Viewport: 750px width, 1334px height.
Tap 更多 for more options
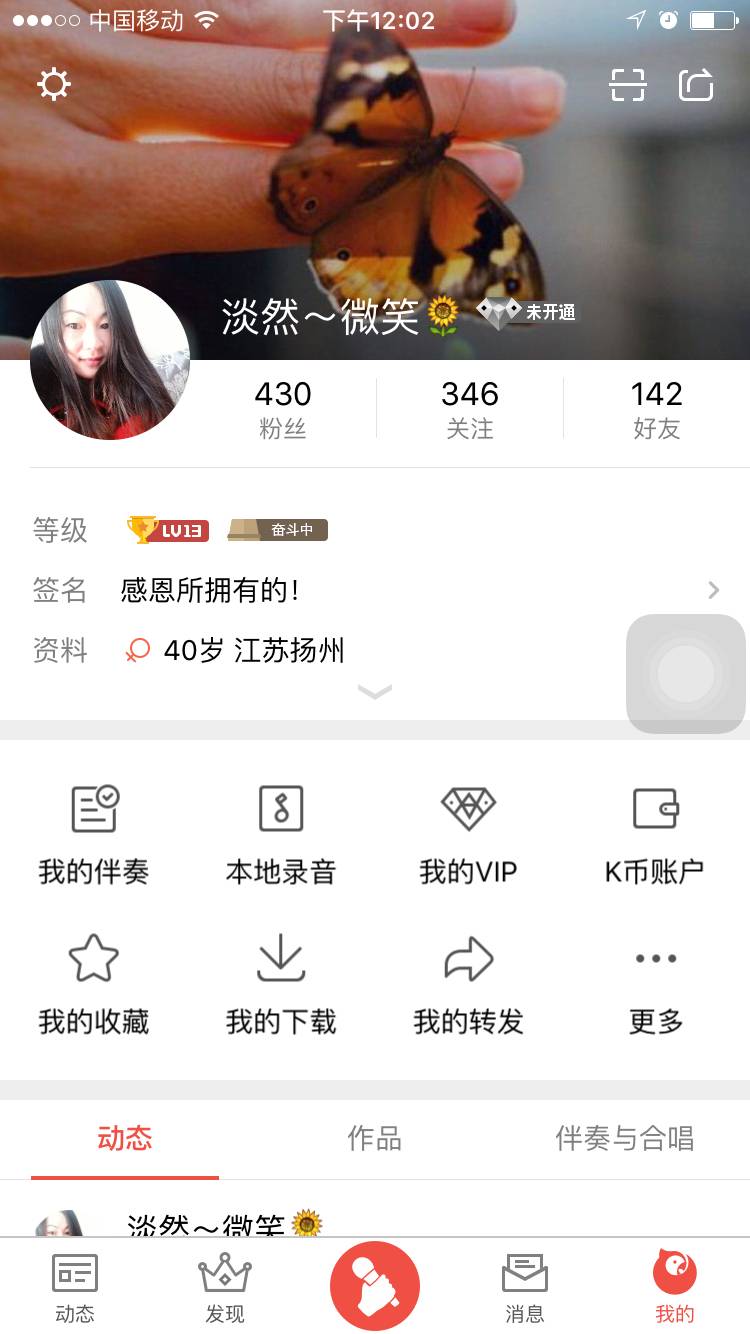coord(655,984)
